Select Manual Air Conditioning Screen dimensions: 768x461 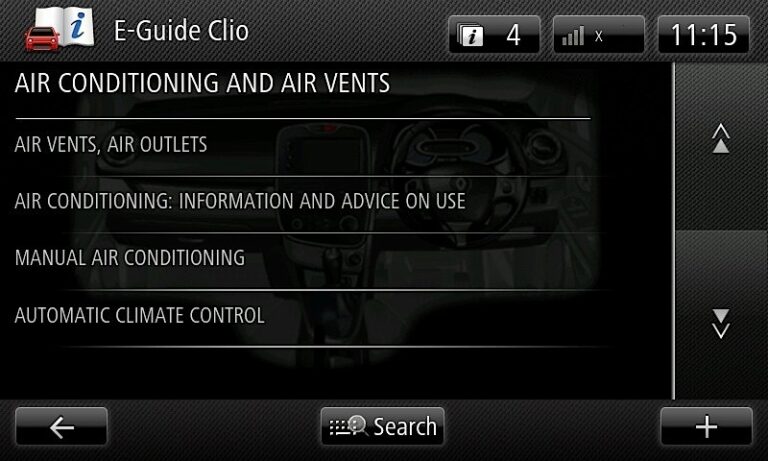pos(130,258)
